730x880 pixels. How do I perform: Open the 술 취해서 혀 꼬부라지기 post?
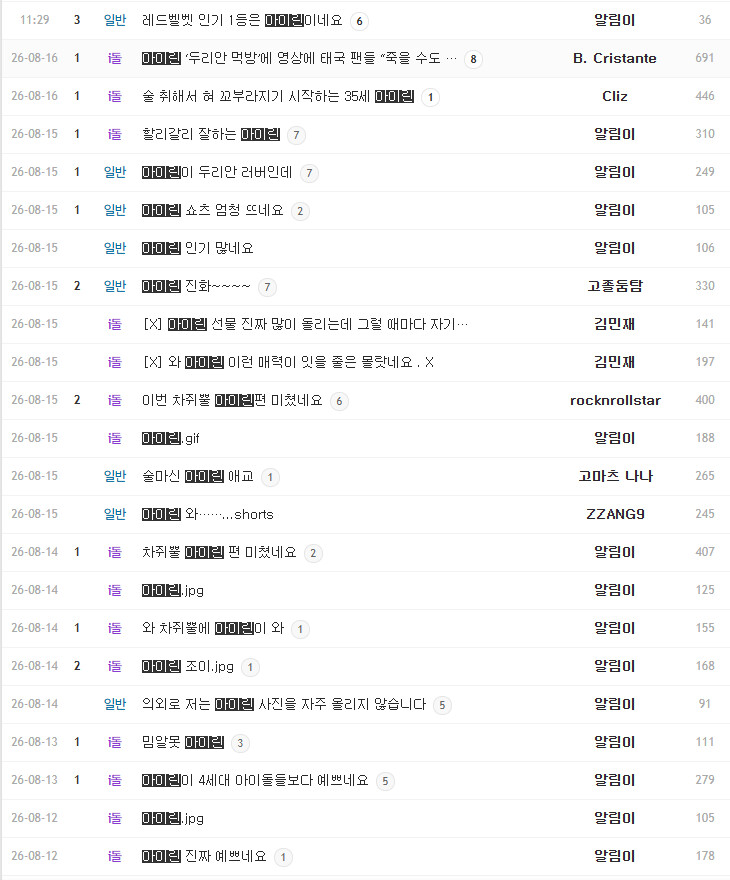pos(278,97)
